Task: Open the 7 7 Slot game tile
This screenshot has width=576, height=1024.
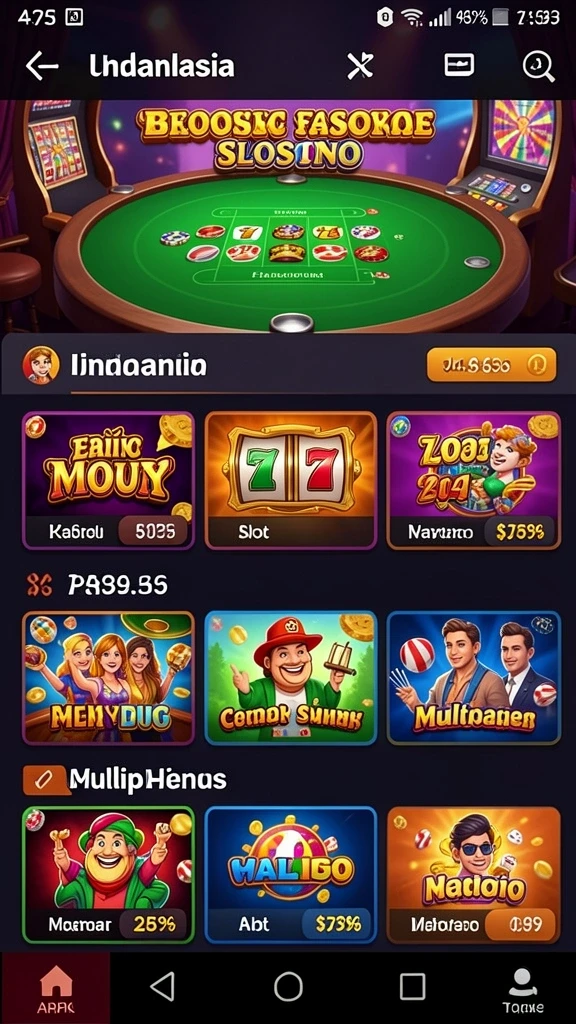Action: pos(291,480)
